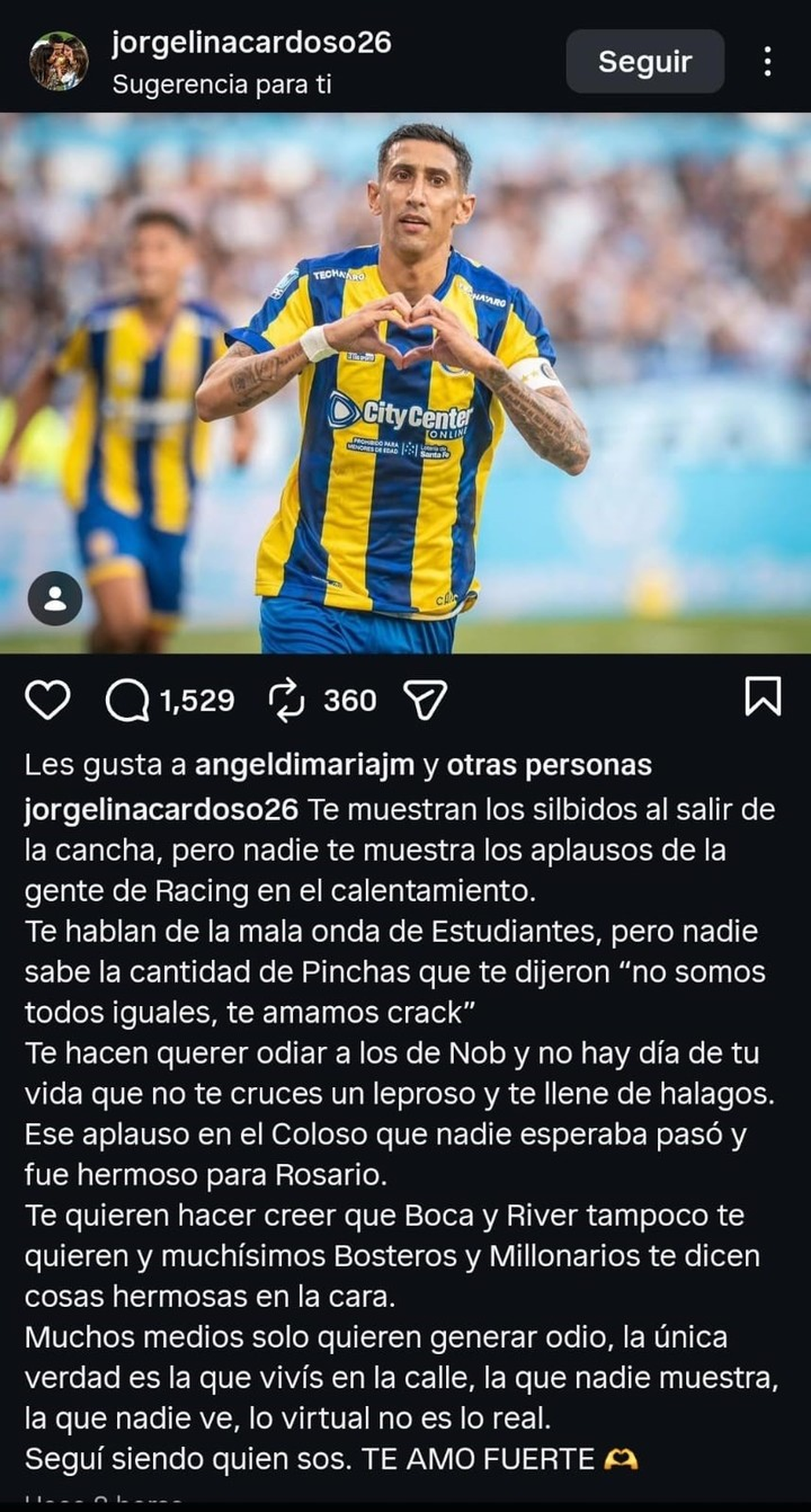Open the post's three-dot options menu

pyautogui.click(x=767, y=62)
